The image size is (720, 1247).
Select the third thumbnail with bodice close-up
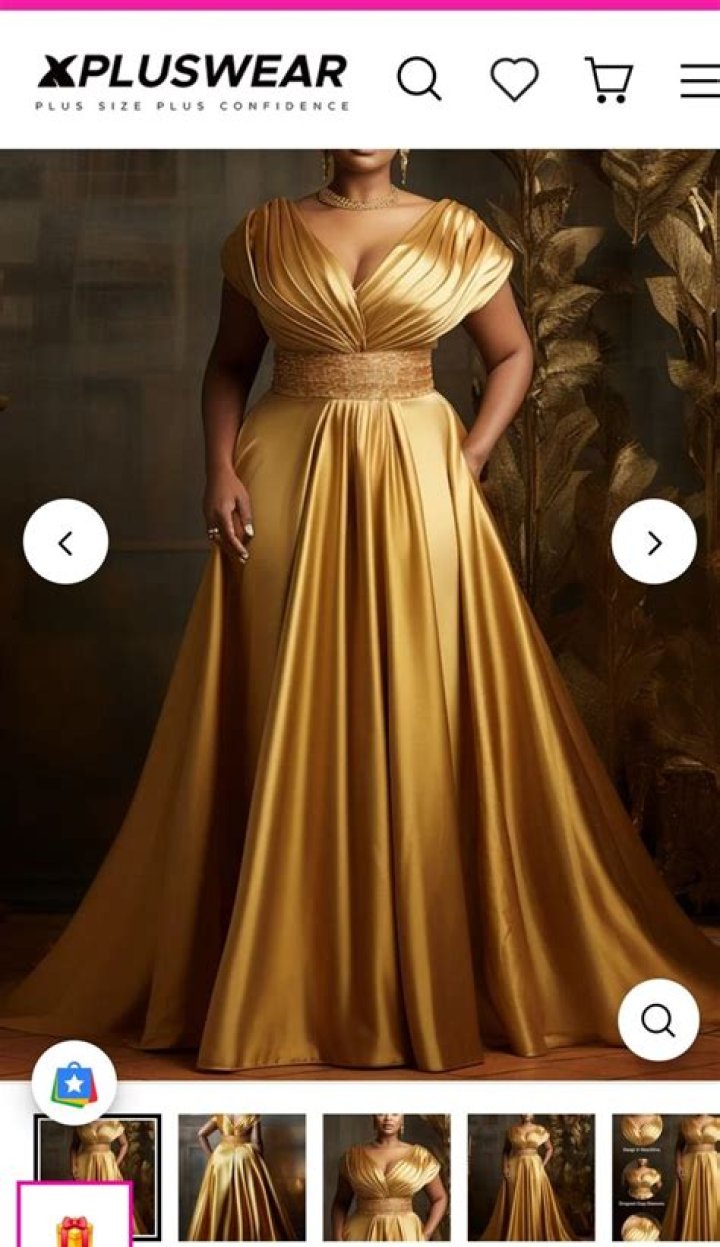click(386, 1178)
